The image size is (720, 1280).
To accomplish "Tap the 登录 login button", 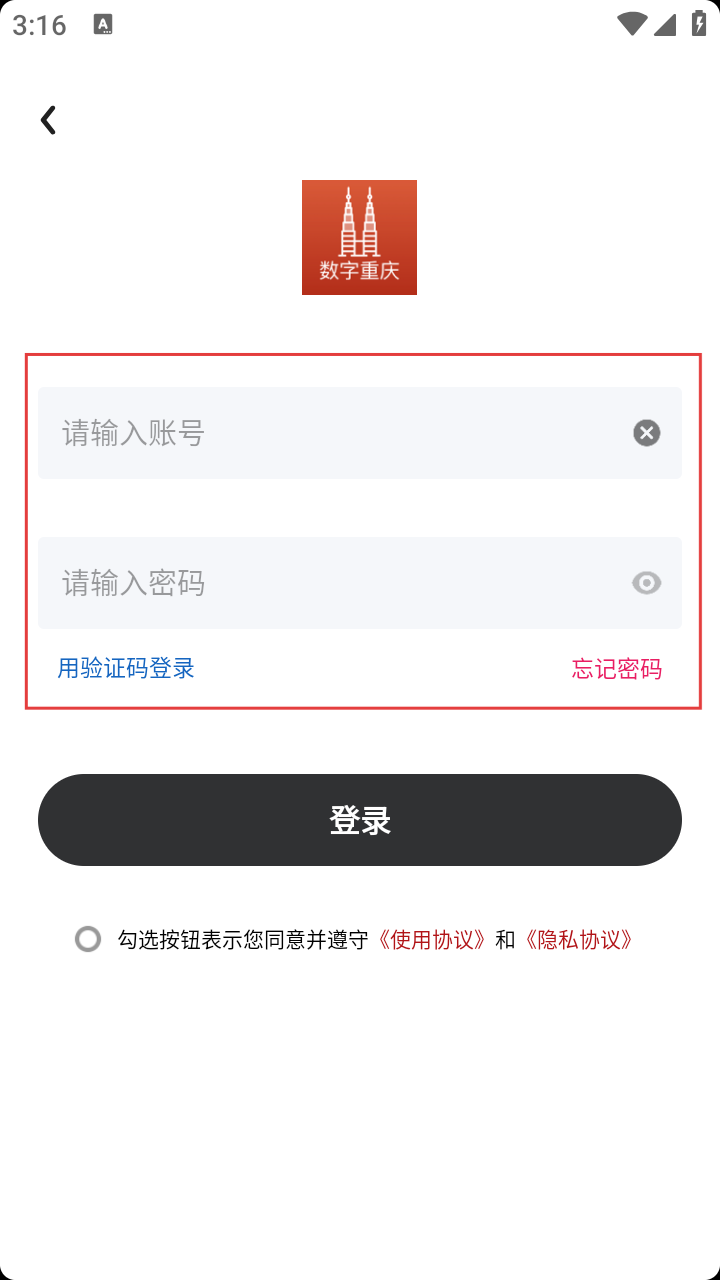I will [x=360, y=820].
